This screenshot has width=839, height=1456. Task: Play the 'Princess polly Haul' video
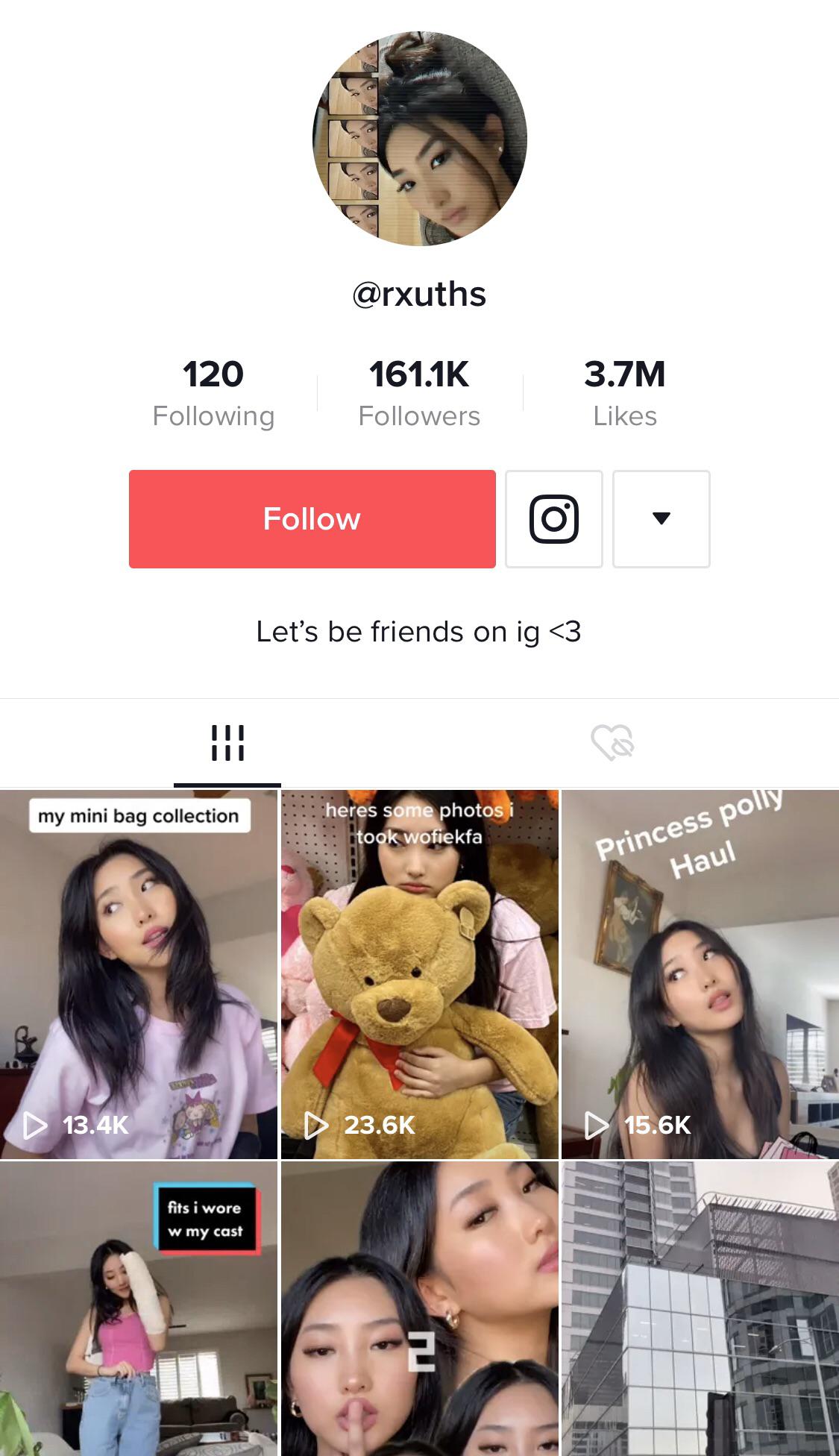(700, 974)
